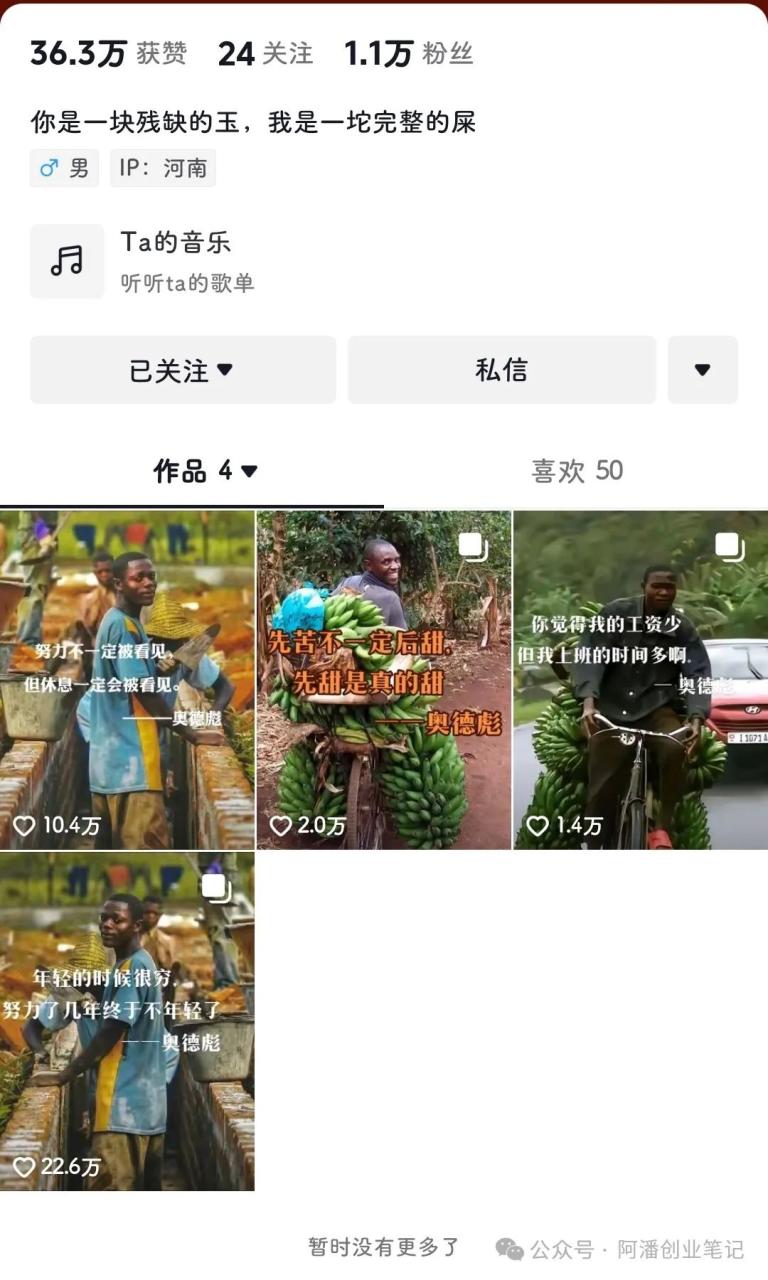Click the multi-image icon on the bicycle video thumbnail
The width and height of the screenshot is (768, 1280).
(x=731, y=546)
